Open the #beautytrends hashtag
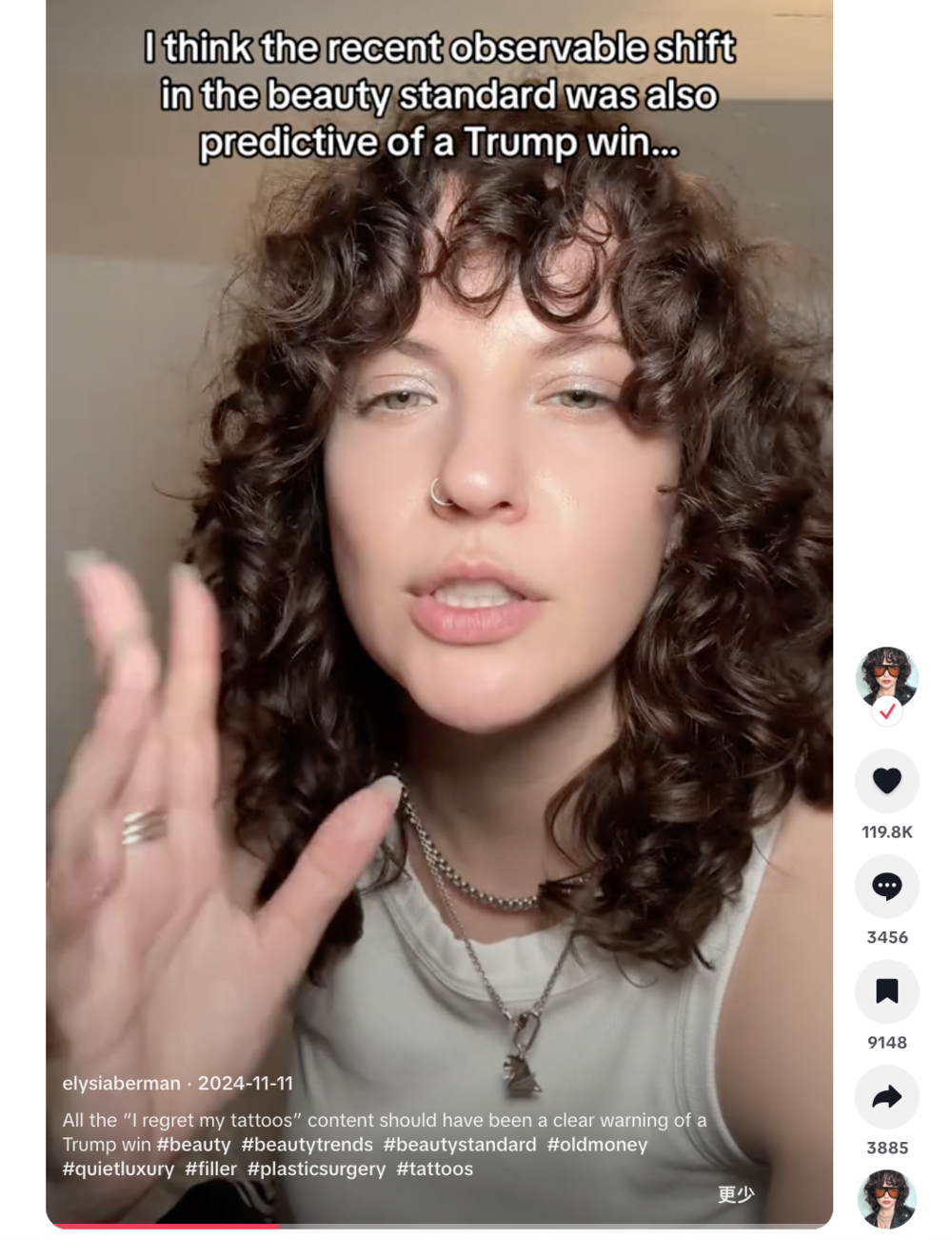 [x=307, y=1145]
